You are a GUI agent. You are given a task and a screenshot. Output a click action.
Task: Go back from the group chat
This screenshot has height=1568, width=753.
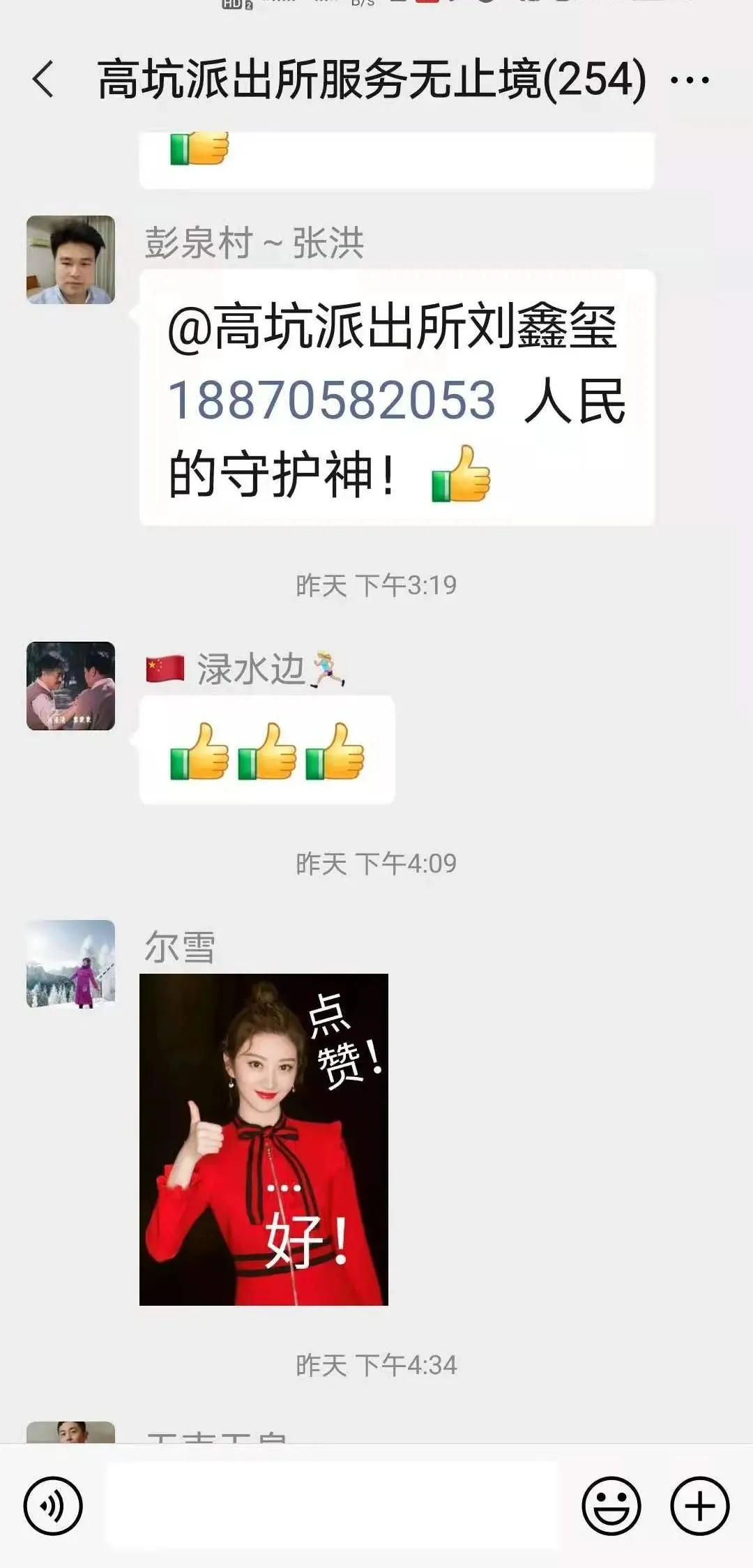[x=43, y=79]
